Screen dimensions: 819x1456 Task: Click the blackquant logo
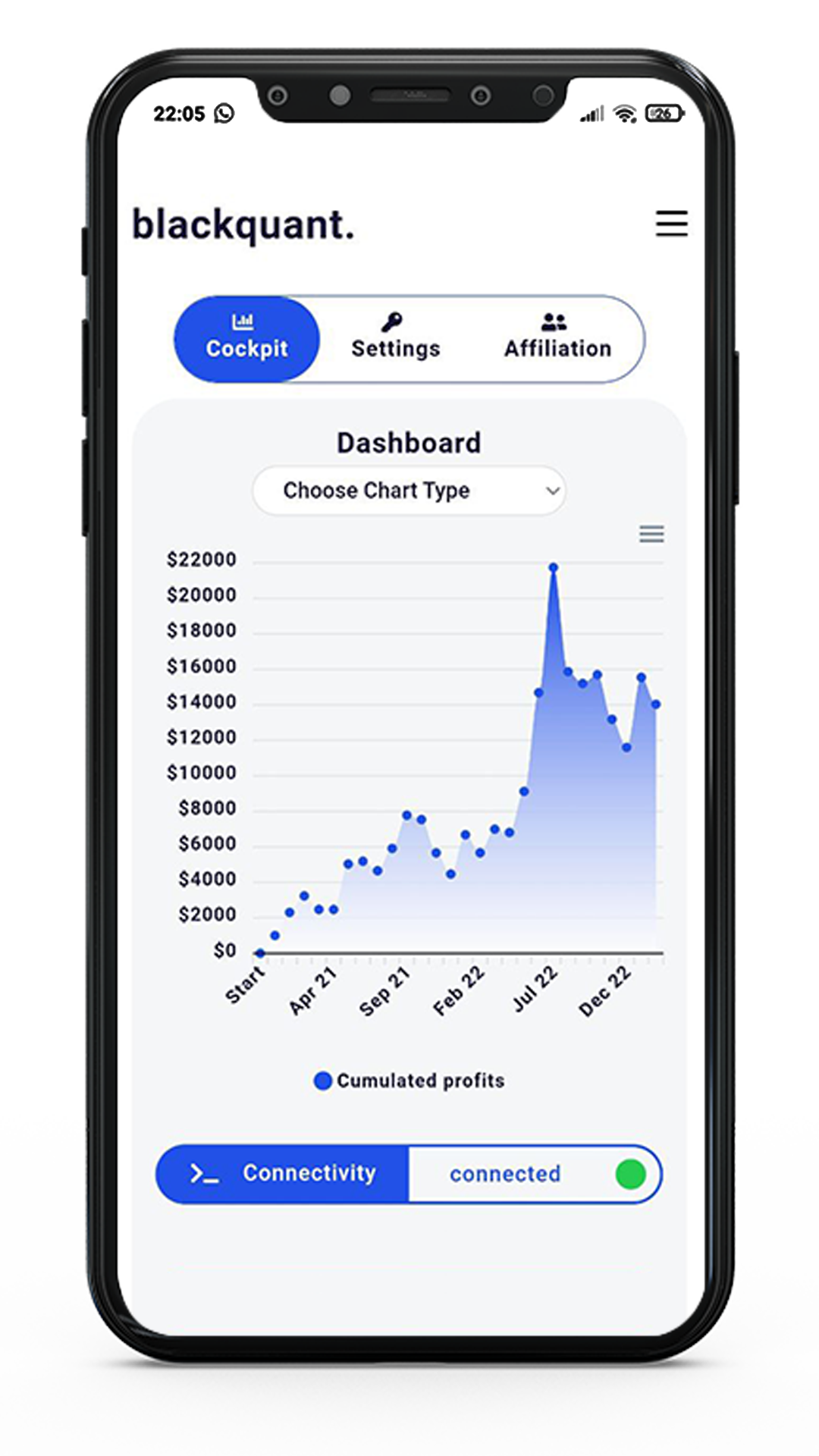pos(244,224)
